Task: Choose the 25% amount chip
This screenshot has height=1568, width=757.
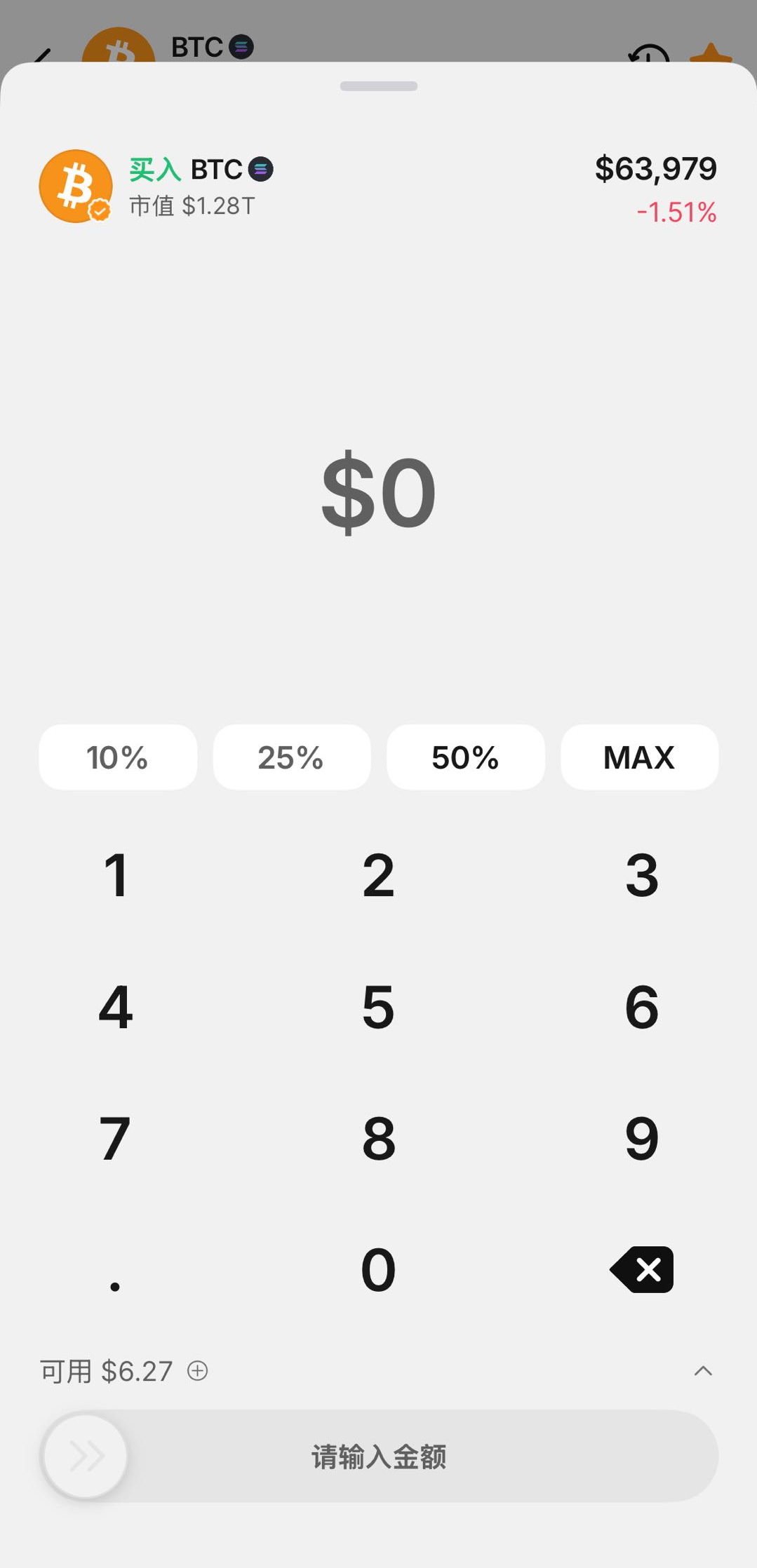Action: click(x=292, y=757)
